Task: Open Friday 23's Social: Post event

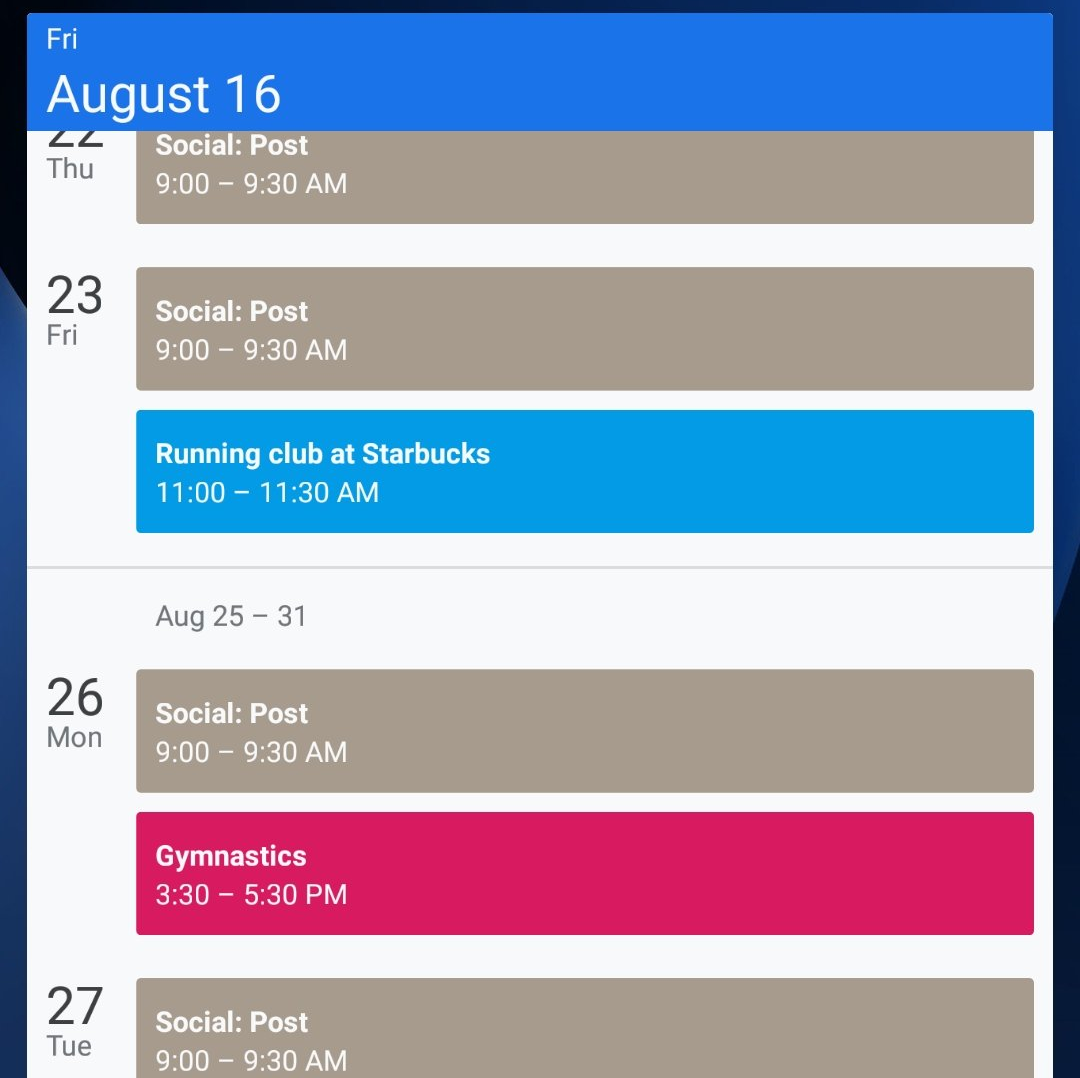Action: point(584,329)
